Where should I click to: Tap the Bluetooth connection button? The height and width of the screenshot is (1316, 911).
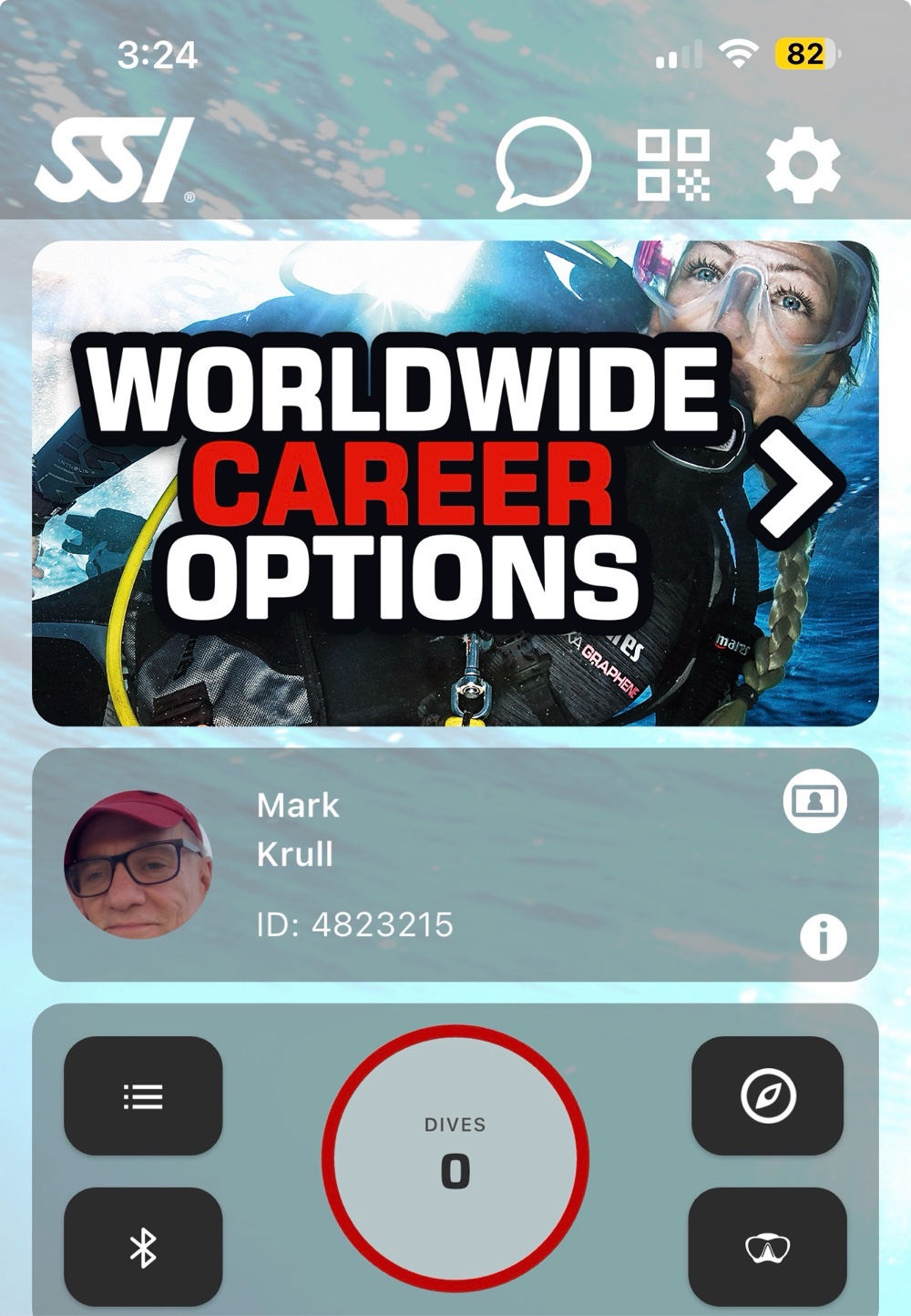tap(143, 1247)
